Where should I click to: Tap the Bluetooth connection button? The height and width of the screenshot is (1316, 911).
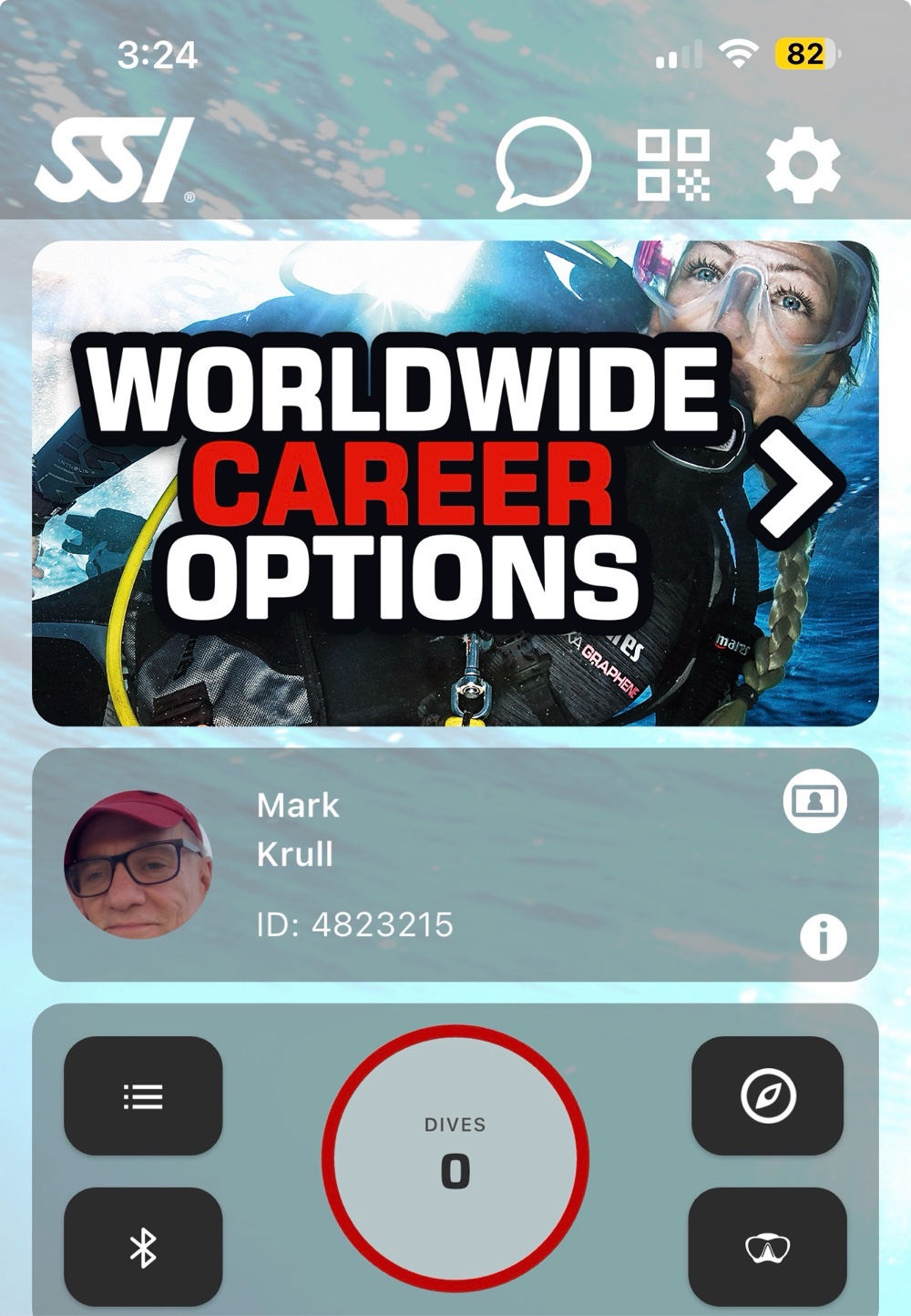tap(143, 1247)
